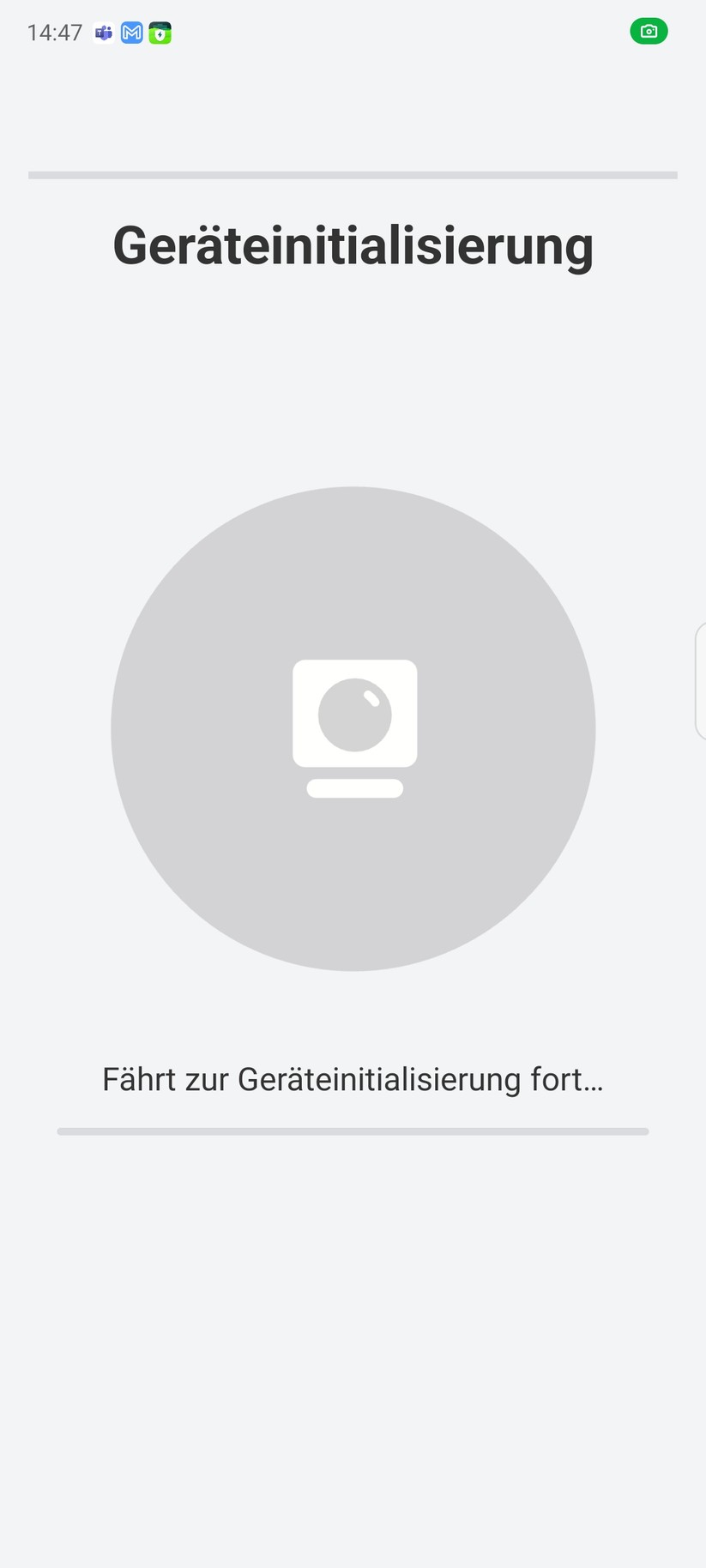This screenshot has width=706, height=1568.
Task: Tap the bottom progress bar
Action: coord(353,1131)
